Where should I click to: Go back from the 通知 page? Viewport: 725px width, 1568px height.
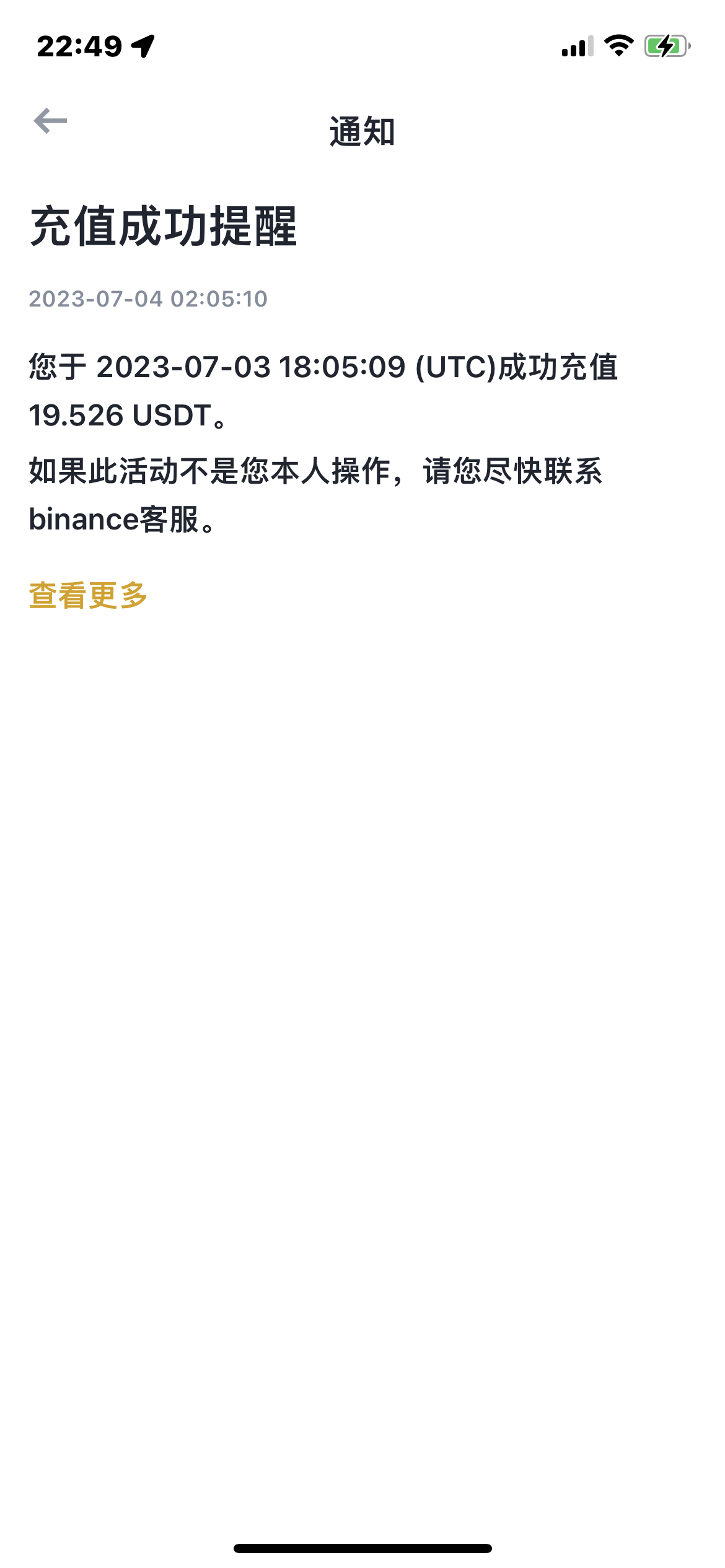coord(50,121)
